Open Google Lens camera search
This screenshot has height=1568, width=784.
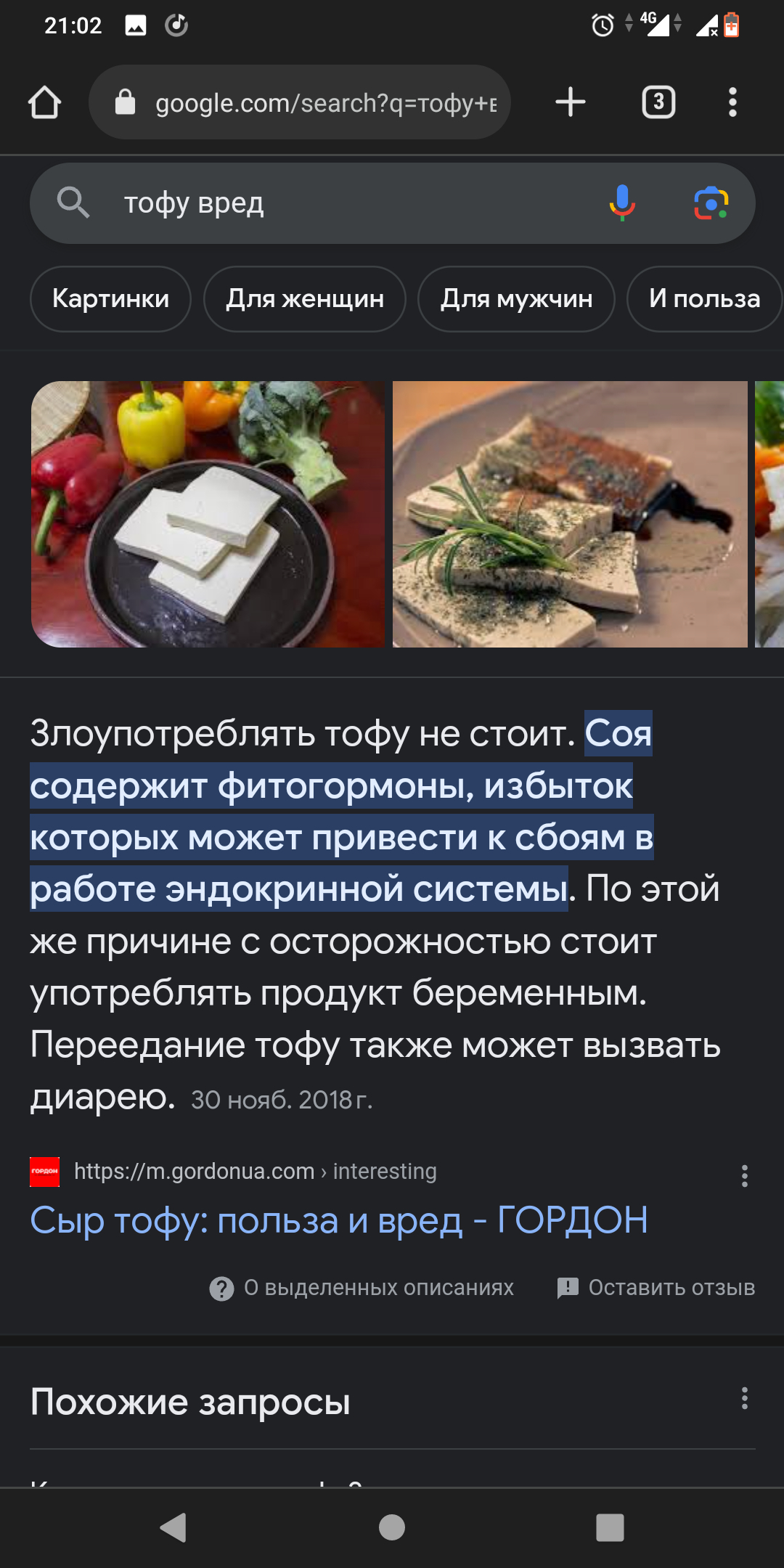tap(711, 203)
